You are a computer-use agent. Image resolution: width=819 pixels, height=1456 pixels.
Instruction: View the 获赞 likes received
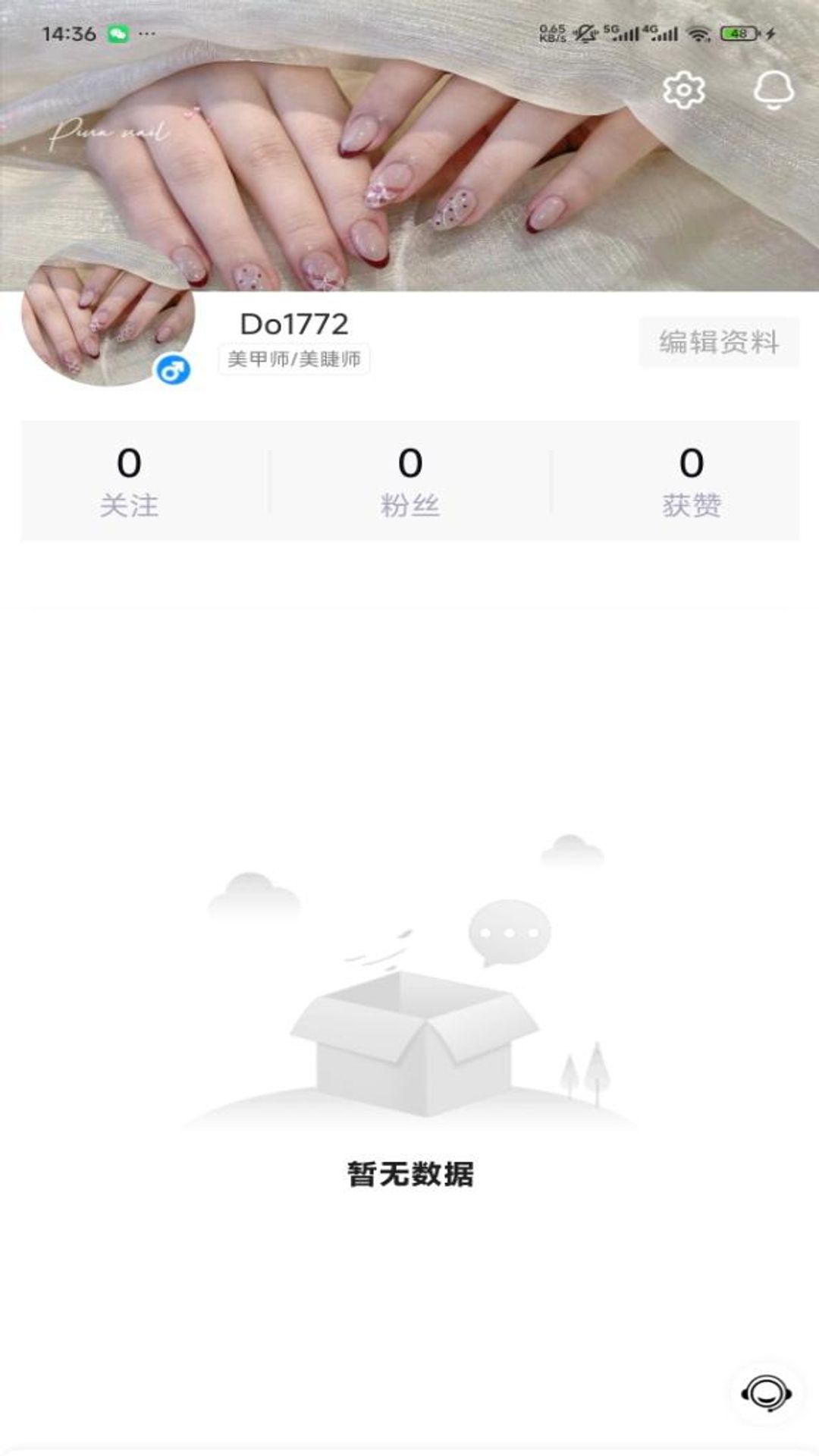pyautogui.click(x=691, y=481)
